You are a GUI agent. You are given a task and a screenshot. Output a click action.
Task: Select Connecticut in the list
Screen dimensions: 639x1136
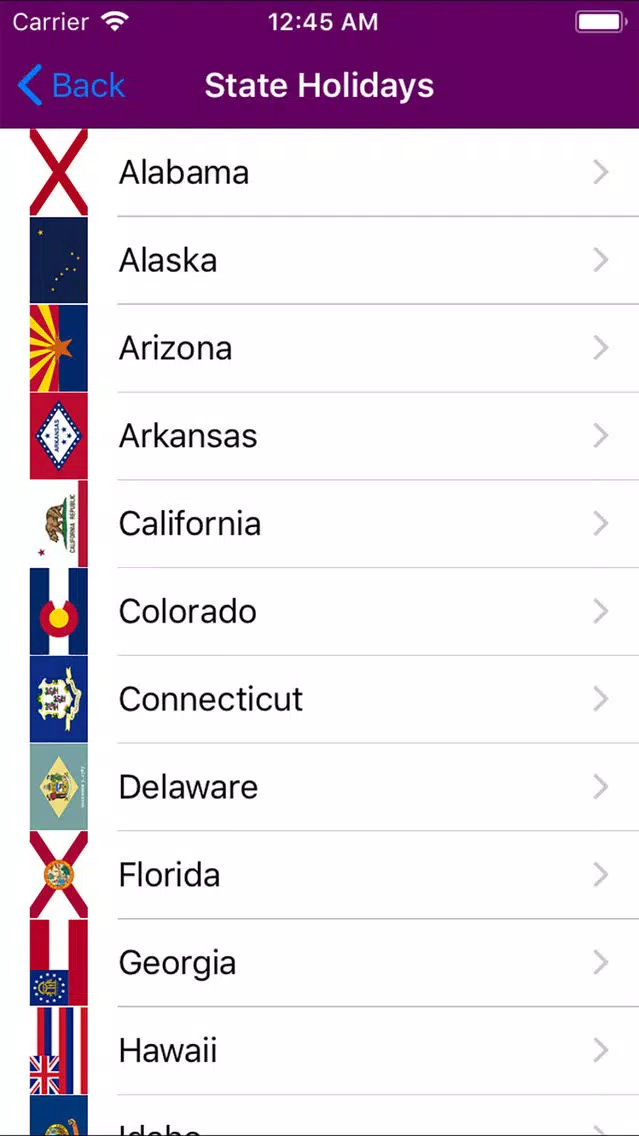point(320,699)
